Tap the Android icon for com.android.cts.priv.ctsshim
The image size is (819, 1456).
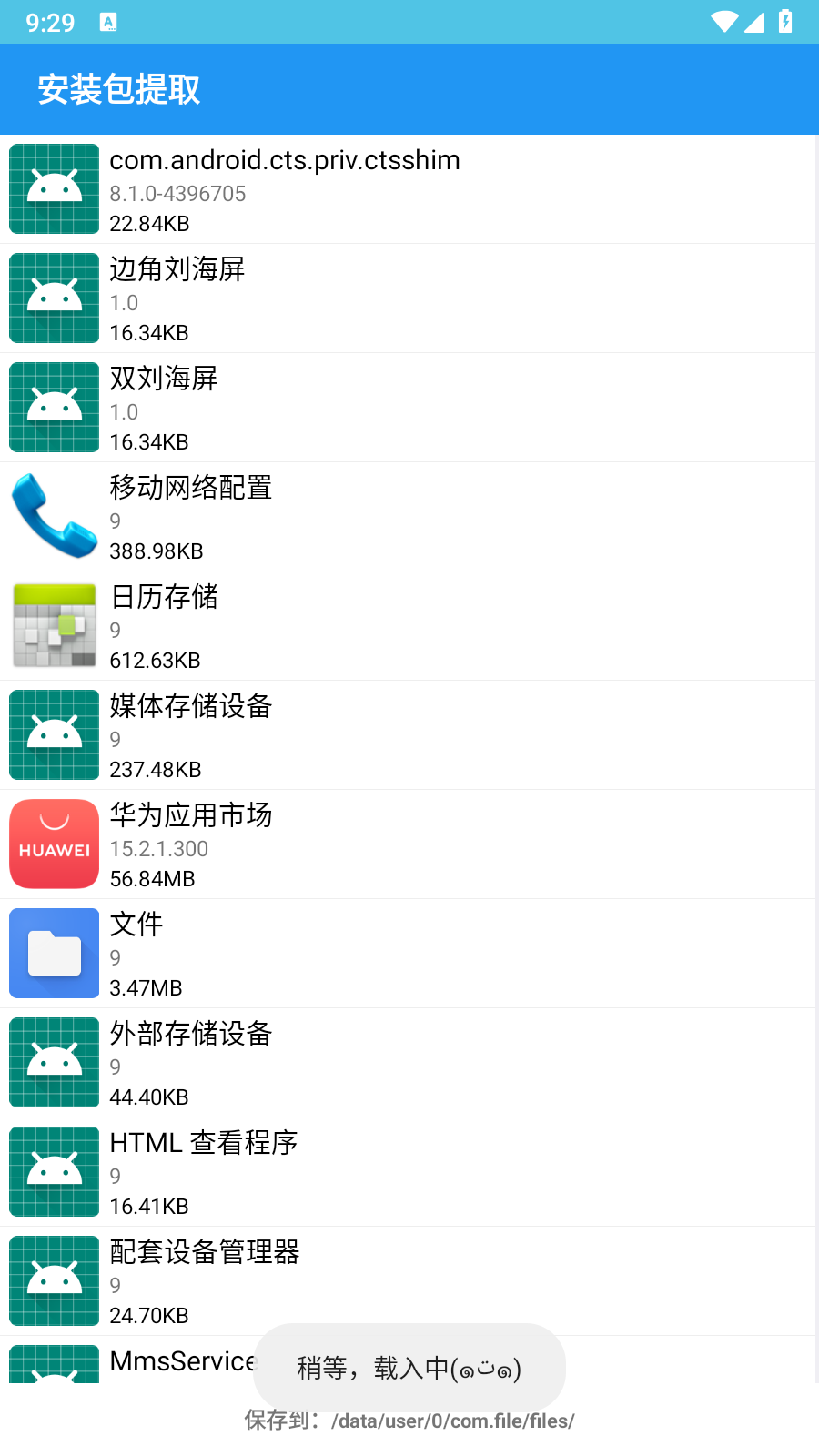point(54,188)
